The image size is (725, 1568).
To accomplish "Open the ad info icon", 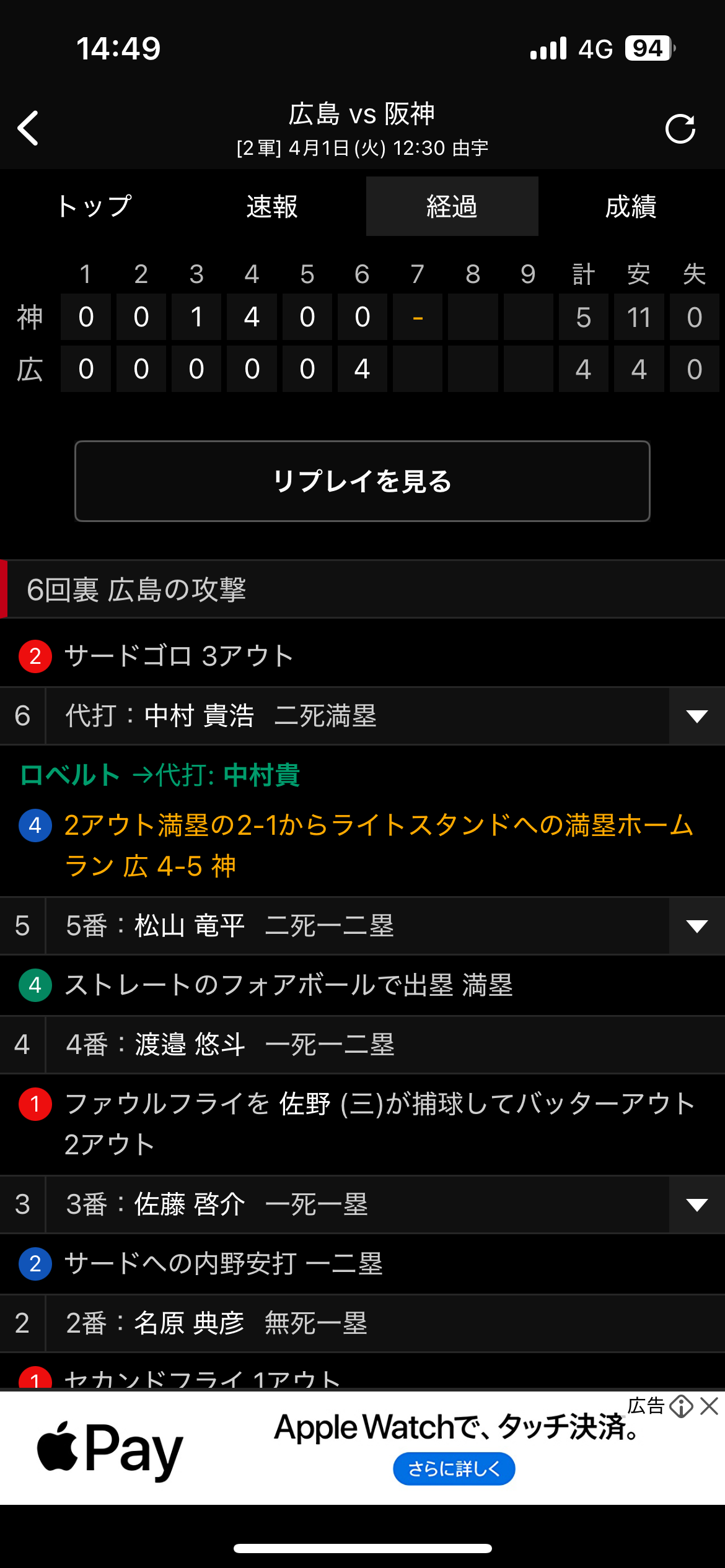I will click(x=682, y=1406).
